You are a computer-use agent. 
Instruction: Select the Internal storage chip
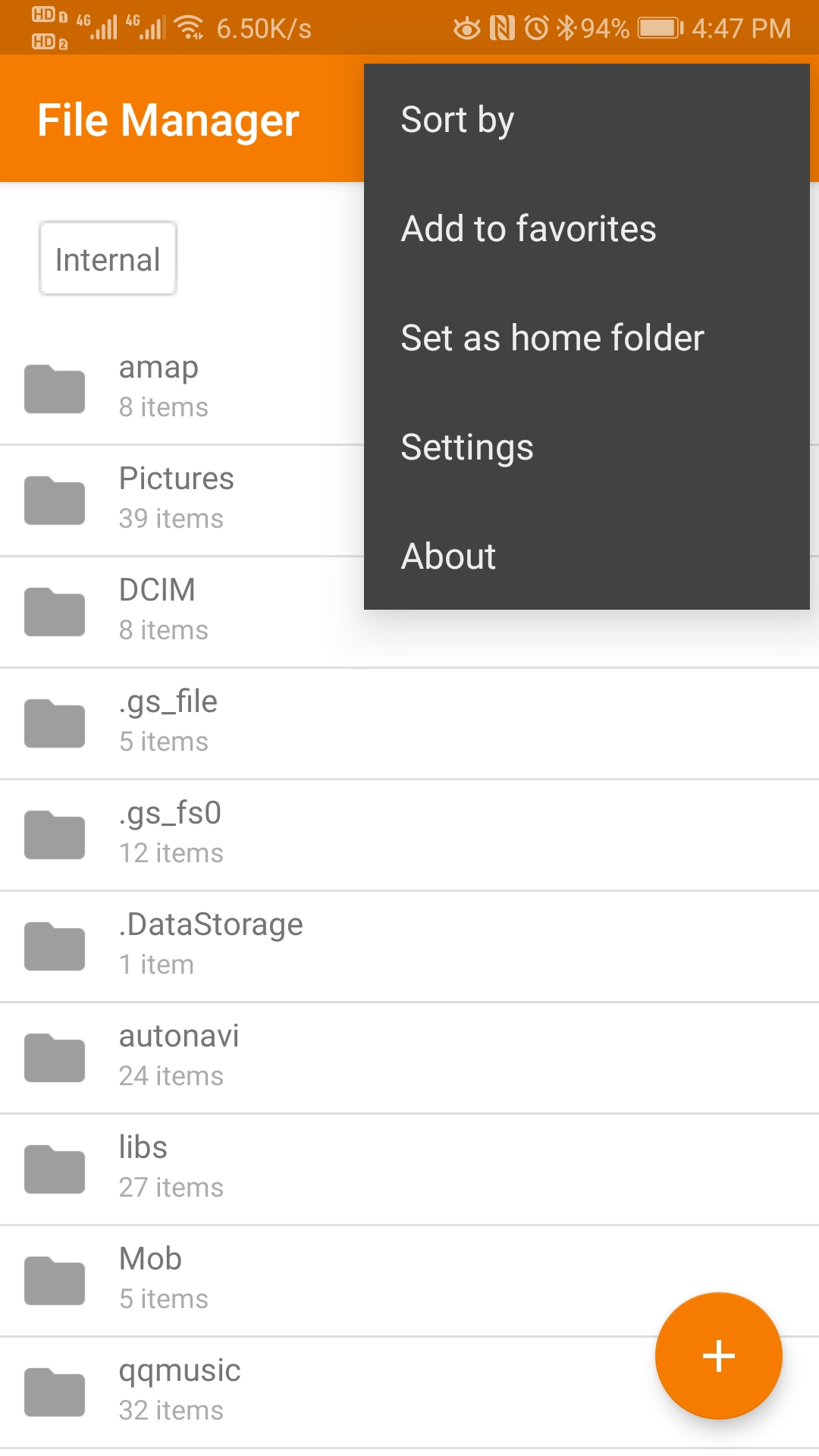click(107, 258)
